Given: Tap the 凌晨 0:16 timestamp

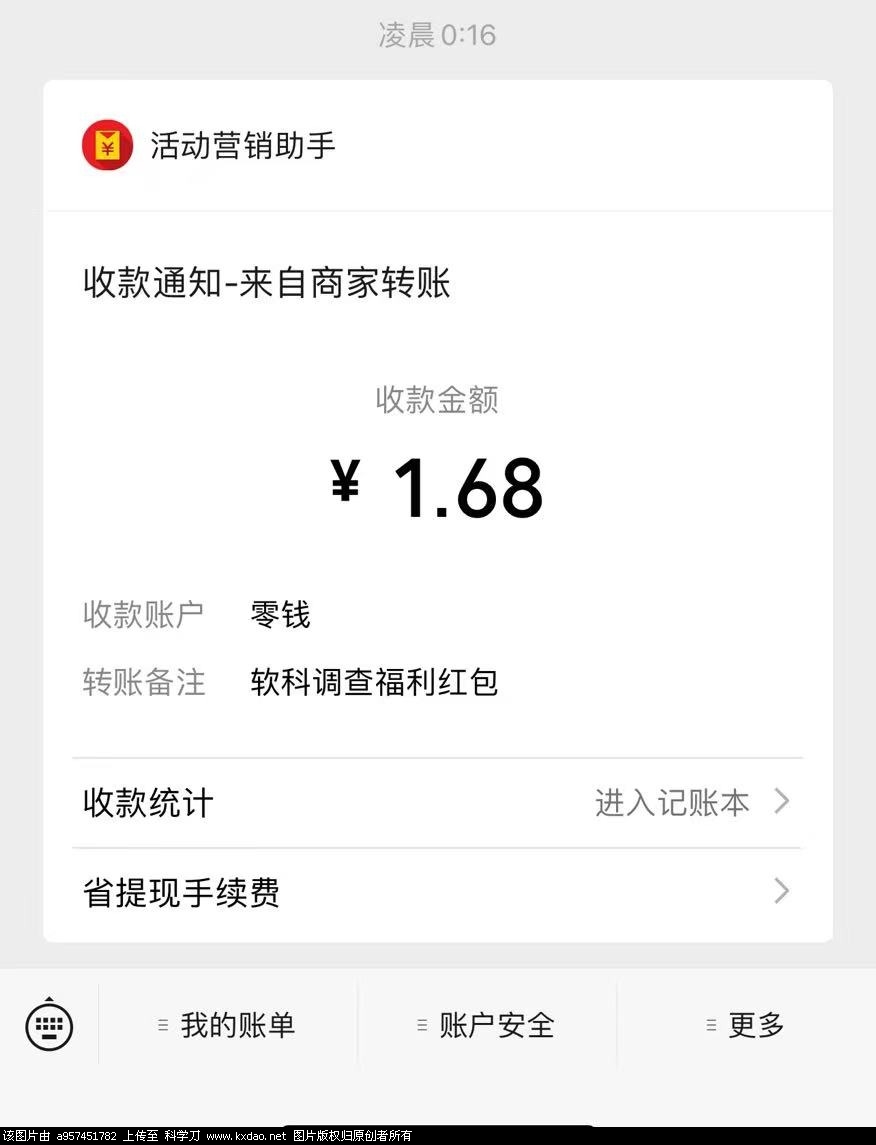Looking at the screenshot, I should (437, 34).
